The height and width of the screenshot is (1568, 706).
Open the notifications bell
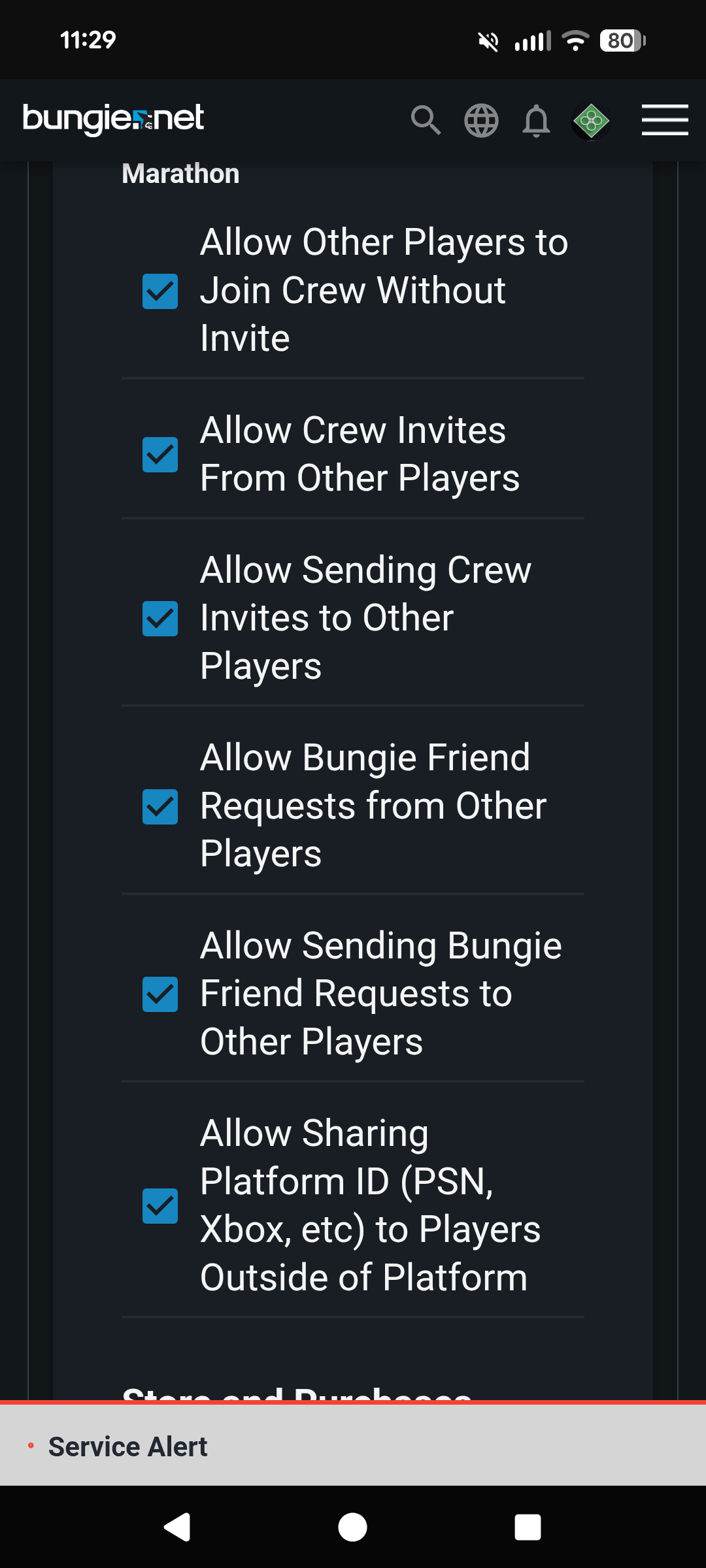click(536, 121)
